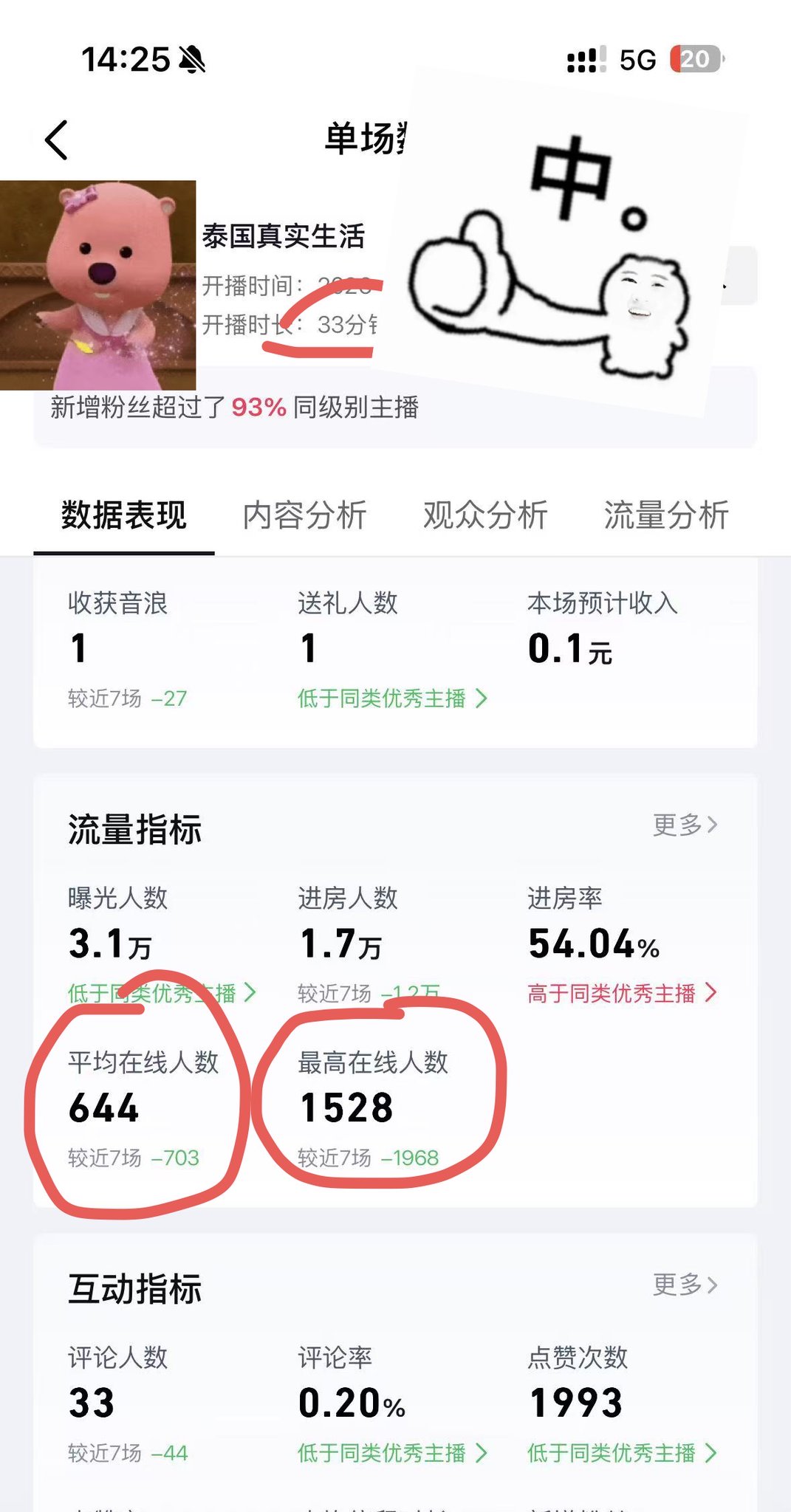Switch to the 内容分析 tab
Image resolution: width=791 pixels, height=1512 pixels.
pyautogui.click(x=305, y=515)
